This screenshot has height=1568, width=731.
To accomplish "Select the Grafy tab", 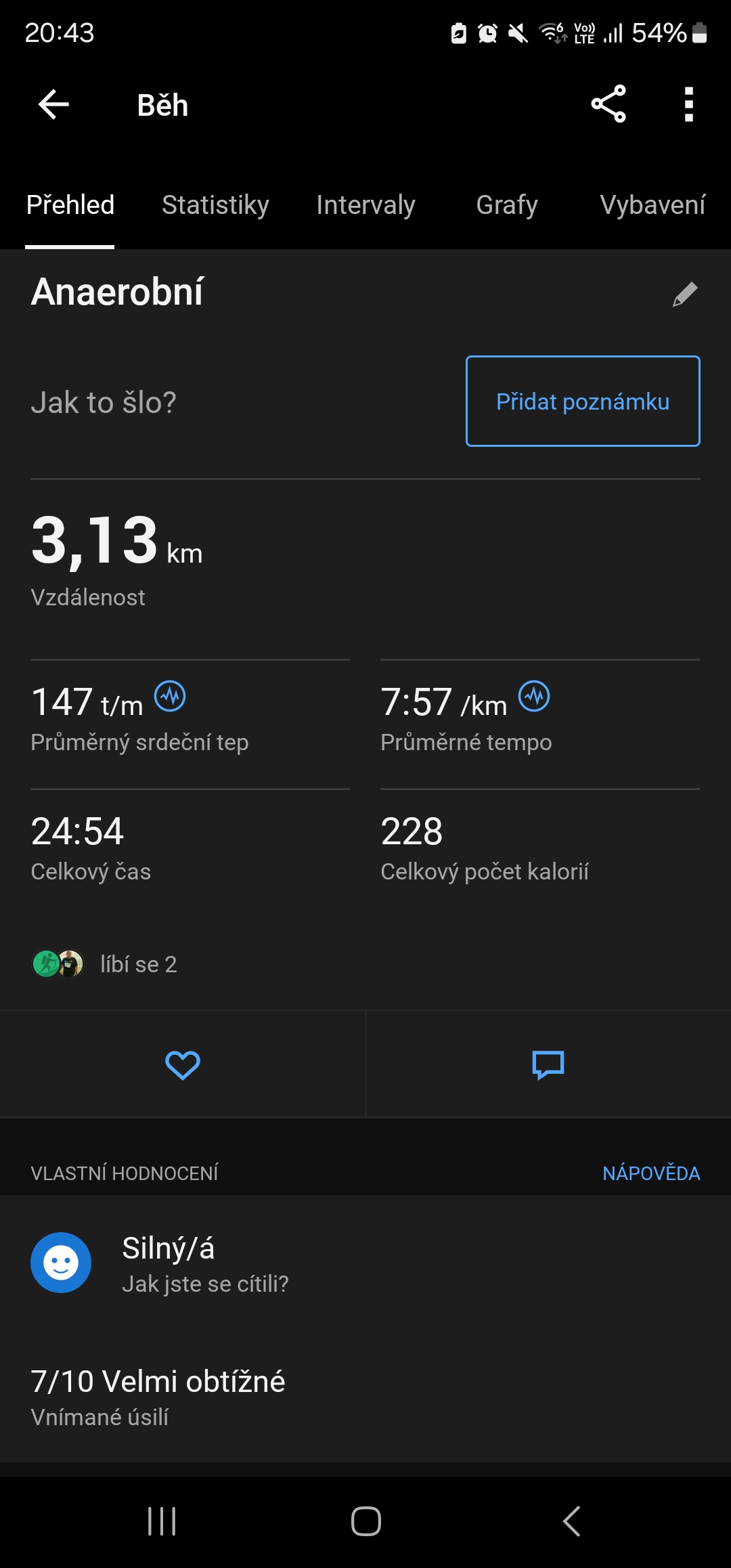I will (x=506, y=204).
